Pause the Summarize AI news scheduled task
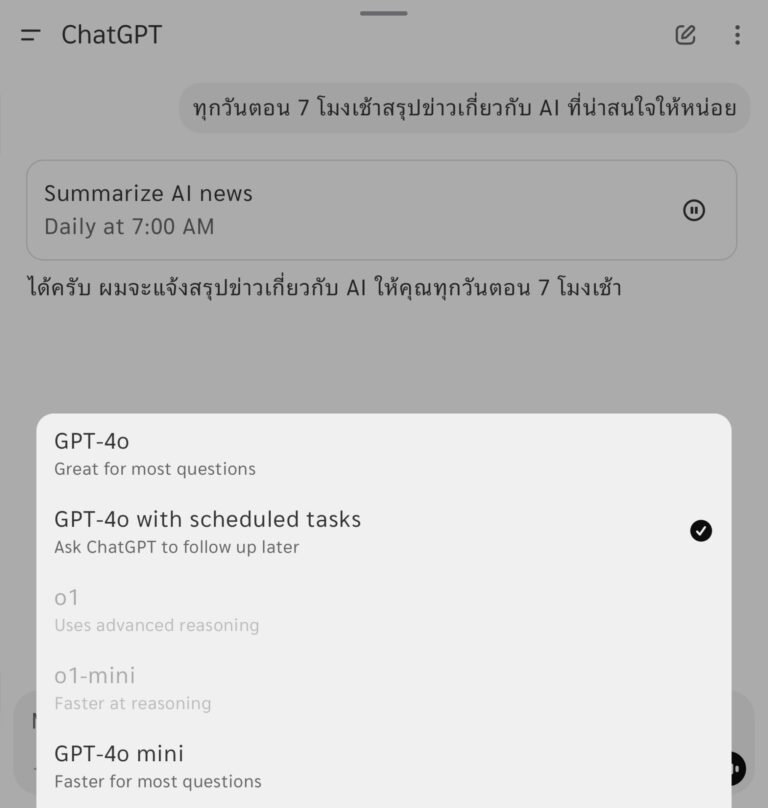Image resolution: width=768 pixels, height=808 pixels. coord(695,210)
